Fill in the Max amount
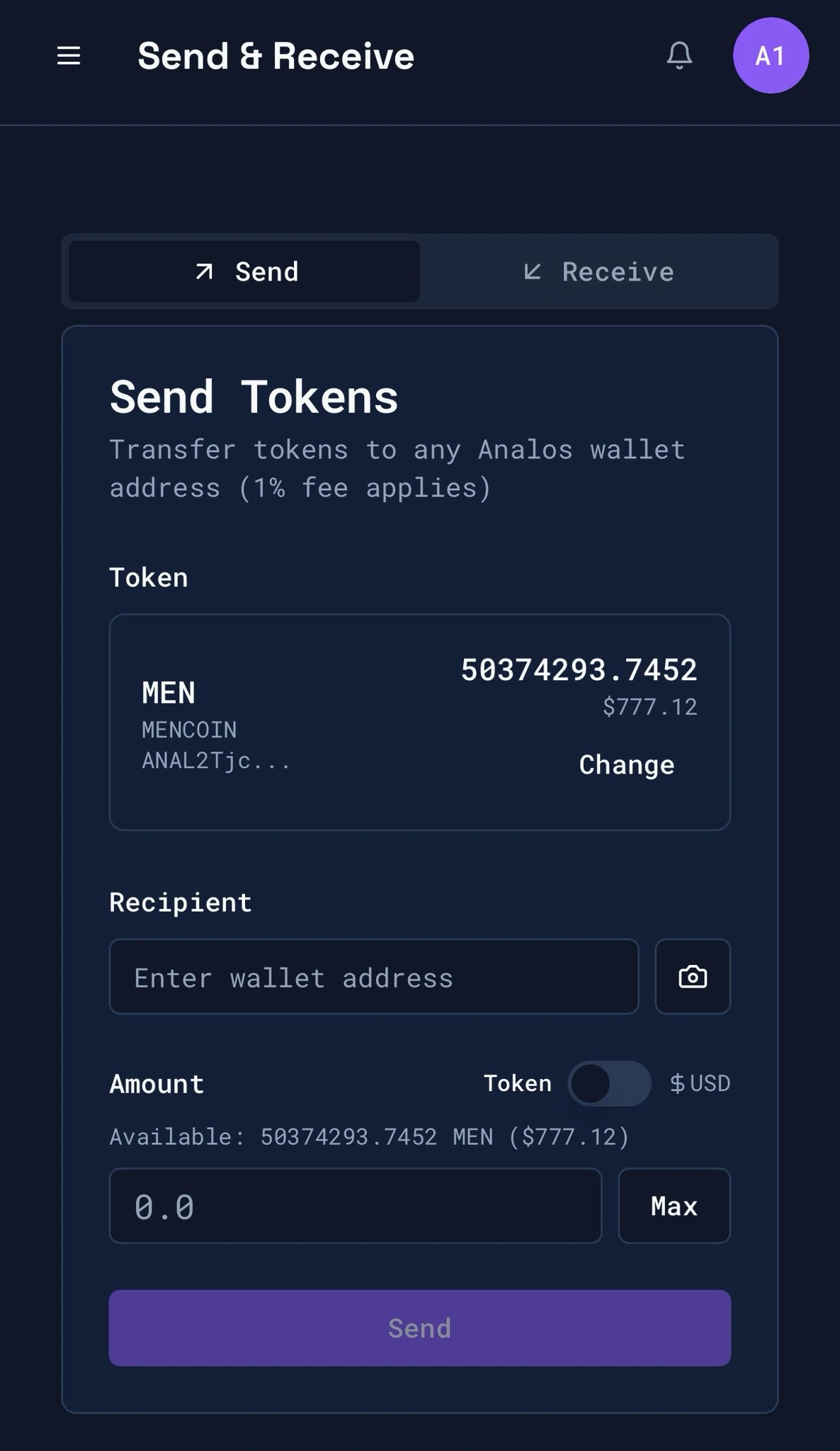Image resolution: width=840 pixels, height=1451 pixels. [674, 1207]
